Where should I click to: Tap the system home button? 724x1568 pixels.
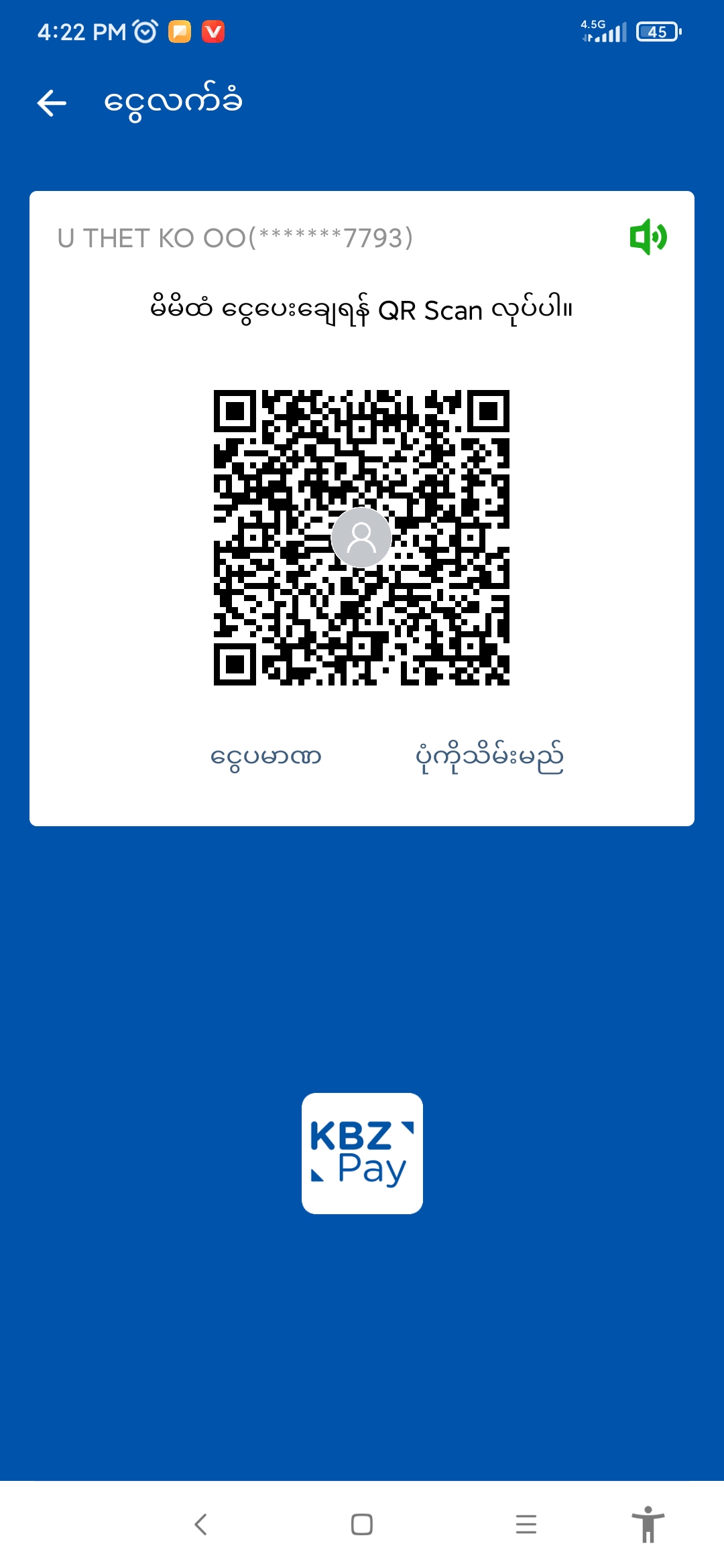pyautogui.click(x=362, y=1524)
